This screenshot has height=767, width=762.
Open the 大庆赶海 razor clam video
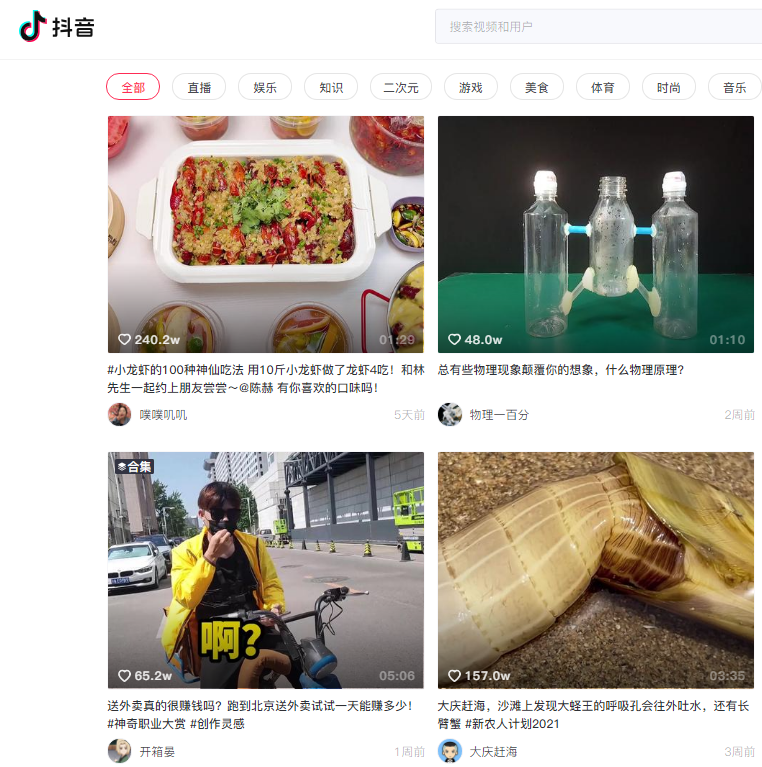pos(596,570)
